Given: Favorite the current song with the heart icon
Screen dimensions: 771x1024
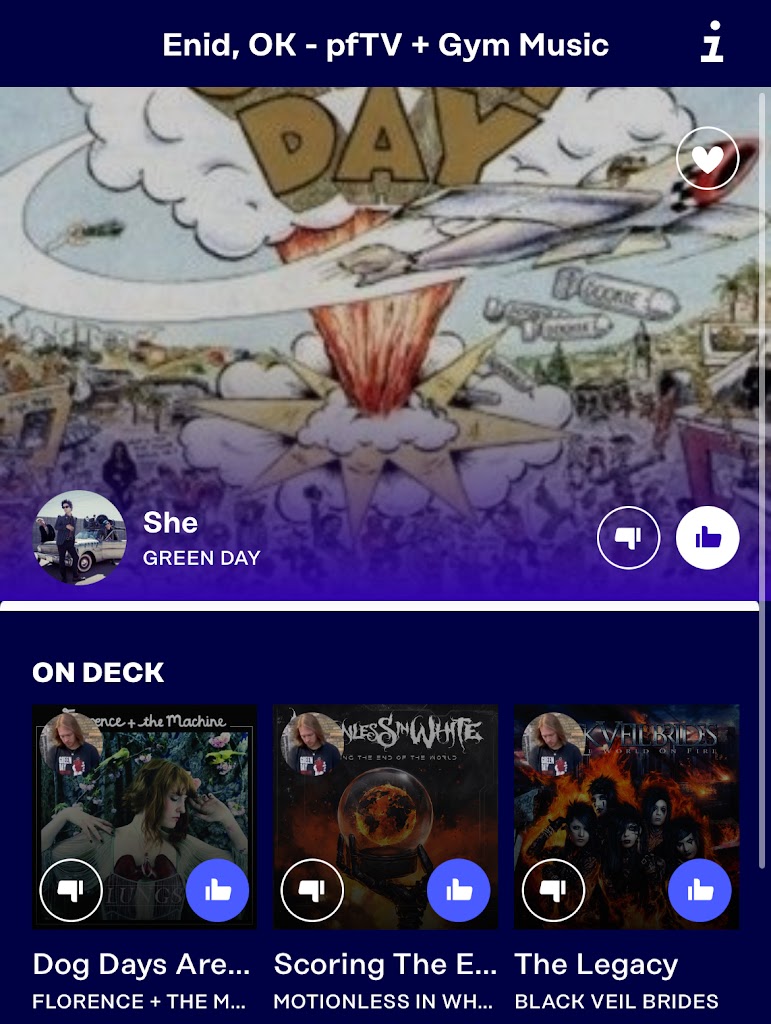Looking at the screenshot, I should click(707, 158).
